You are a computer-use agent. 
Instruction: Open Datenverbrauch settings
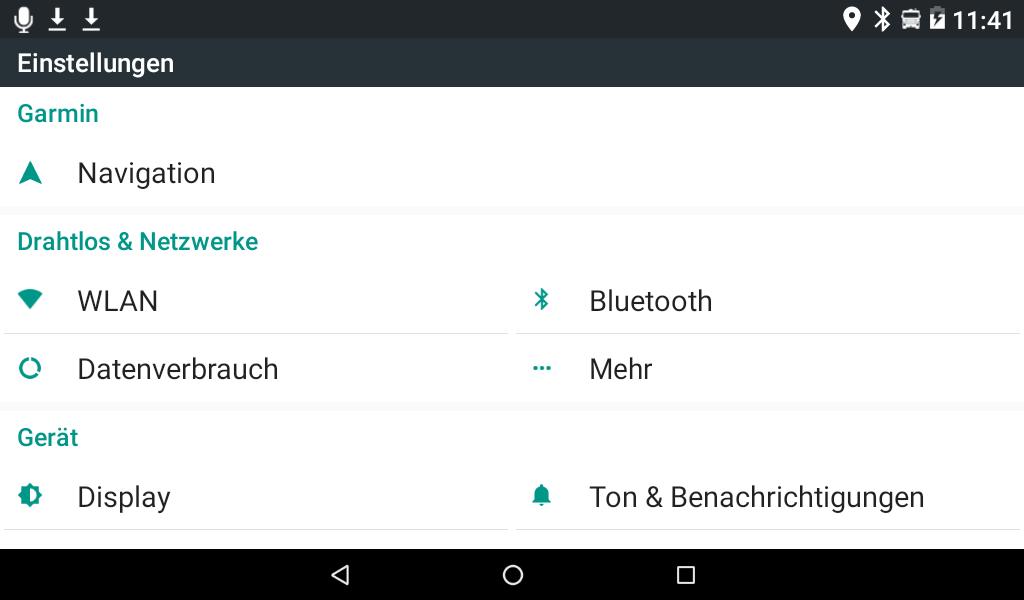pyautogui.click(x=178, y=369)
